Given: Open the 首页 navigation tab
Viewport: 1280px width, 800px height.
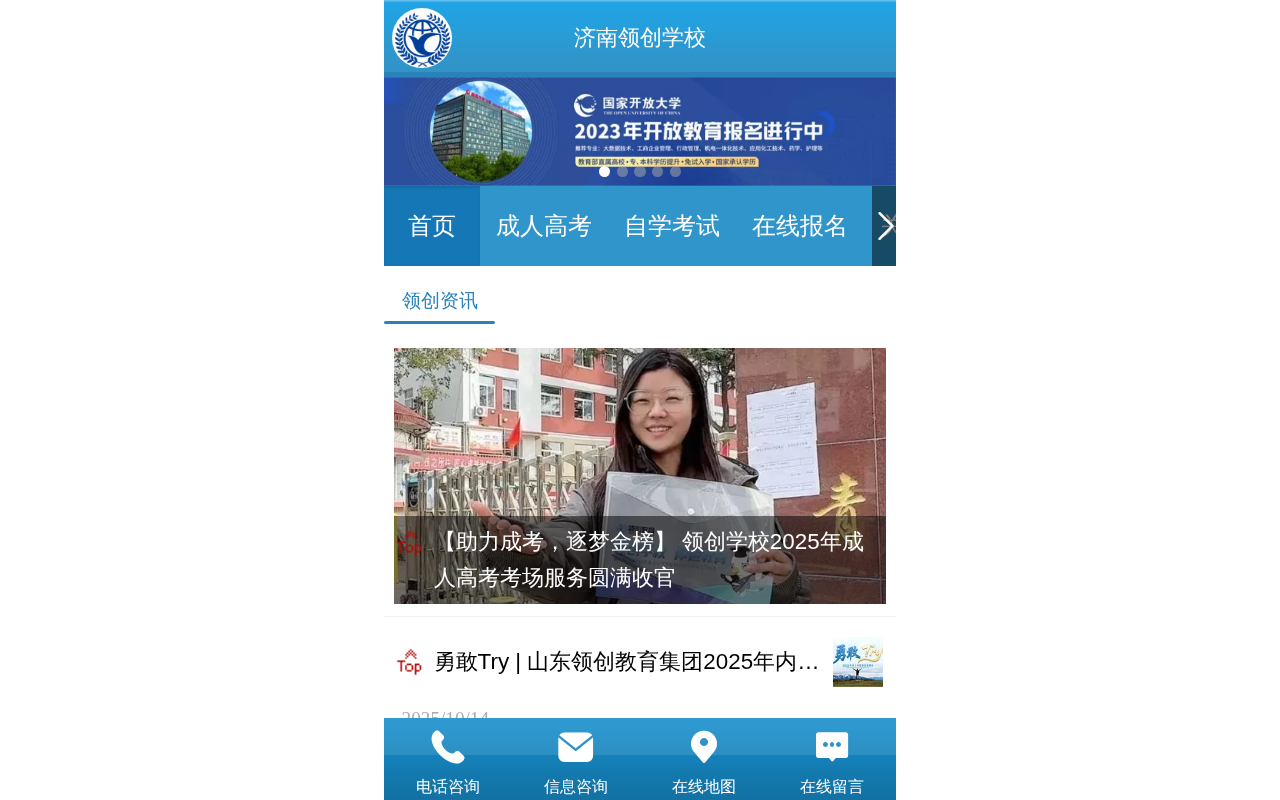Looking at the screenshot, I should [432, 226].
